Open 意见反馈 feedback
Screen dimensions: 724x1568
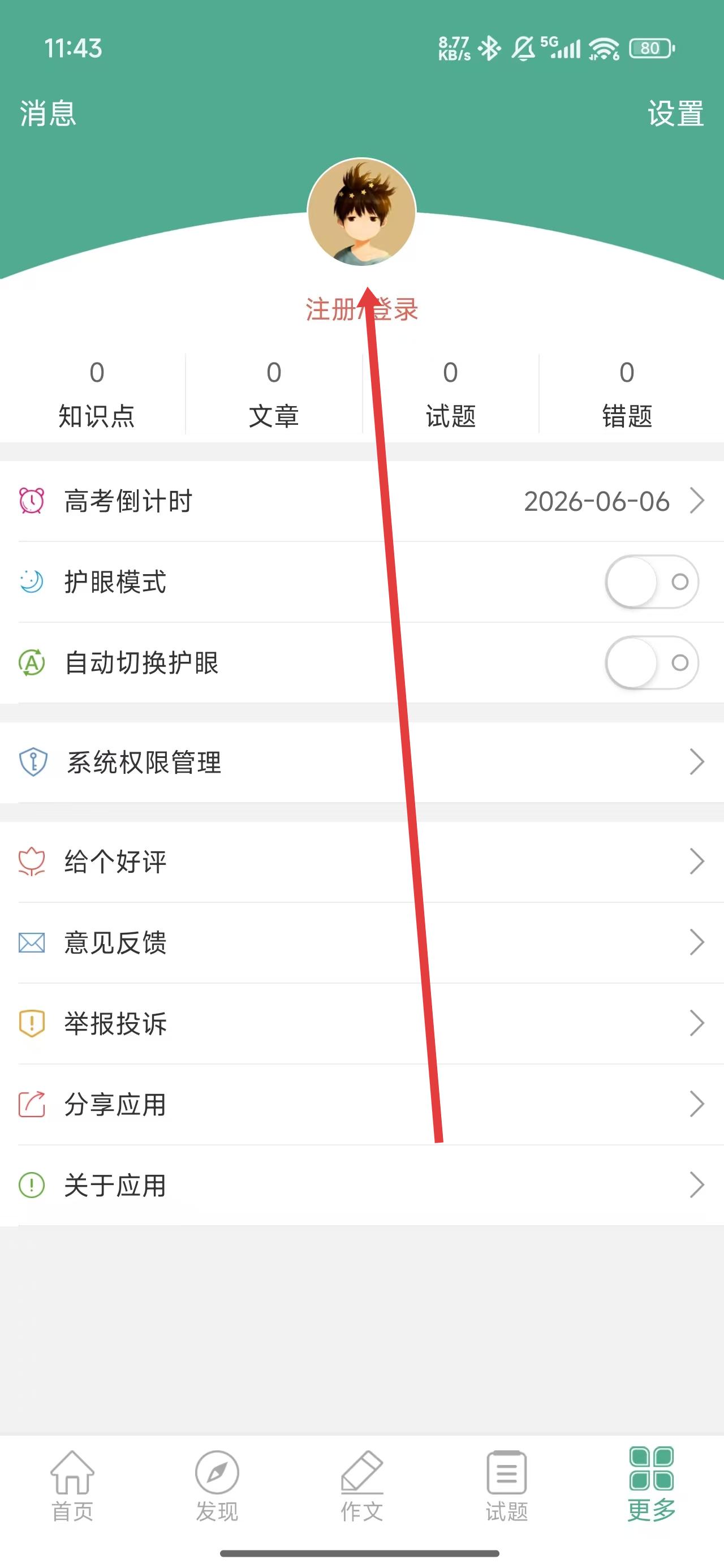361,942
